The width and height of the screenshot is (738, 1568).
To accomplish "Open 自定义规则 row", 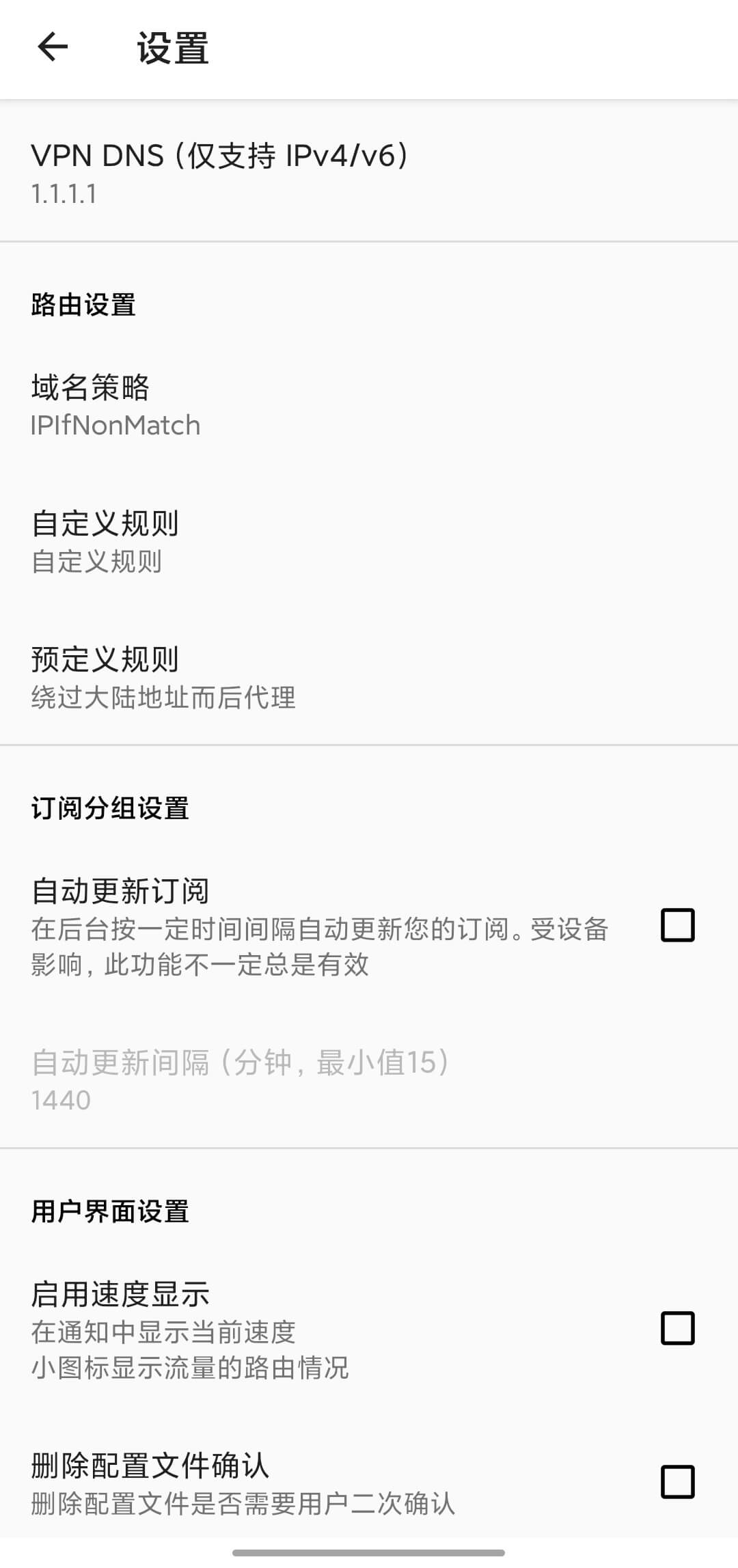I will point(369,541).
